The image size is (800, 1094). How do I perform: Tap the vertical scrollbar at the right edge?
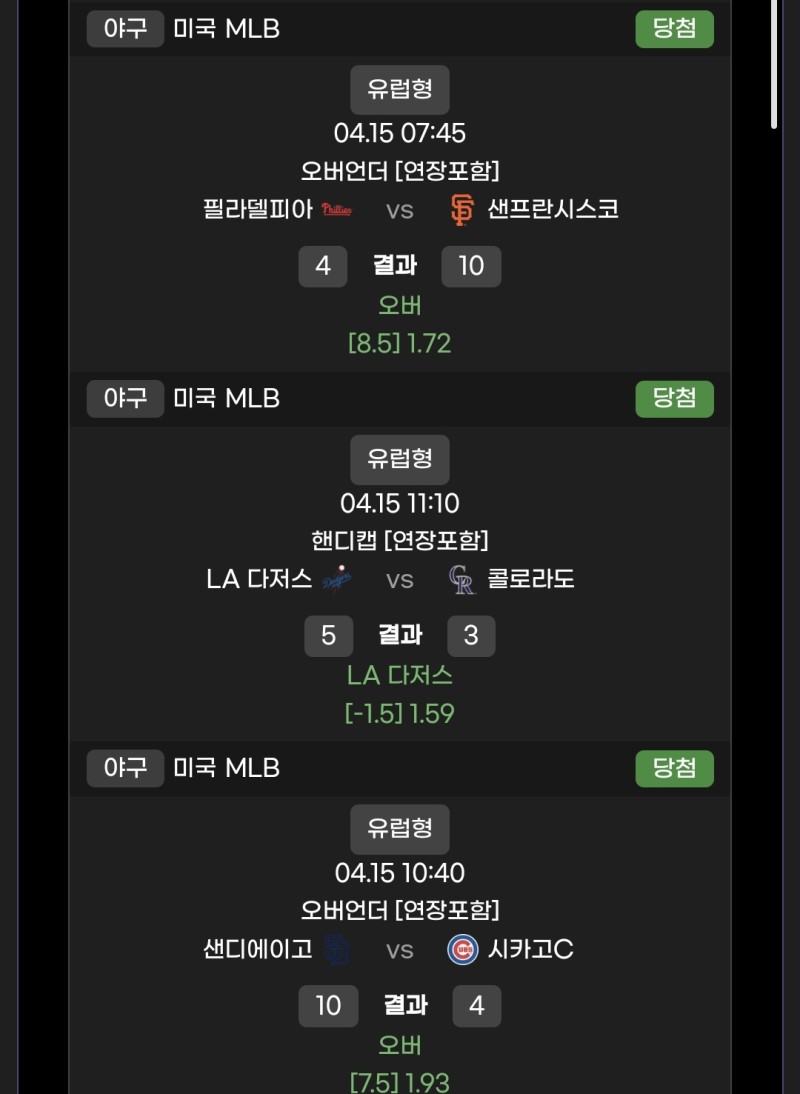(775, 62)
